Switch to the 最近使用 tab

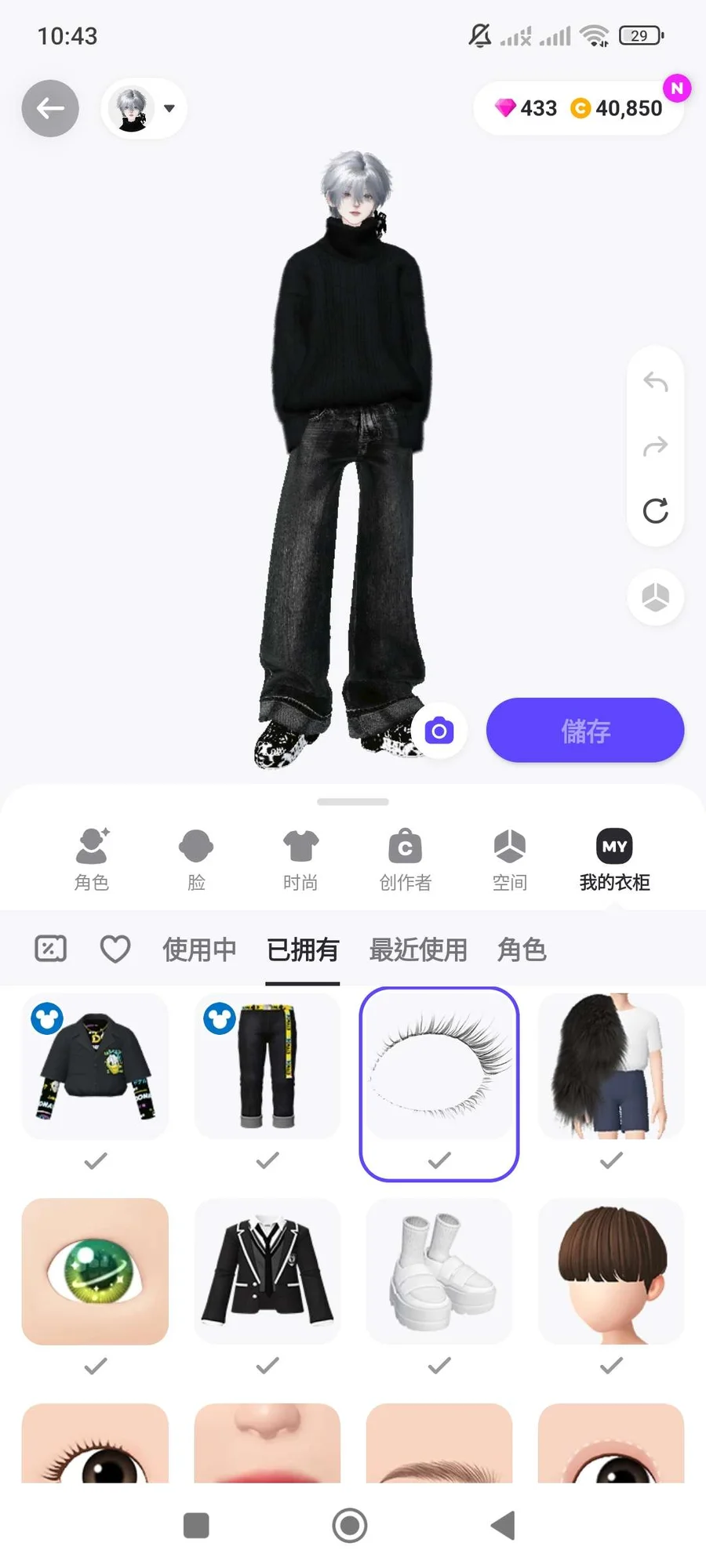(418, 949)
